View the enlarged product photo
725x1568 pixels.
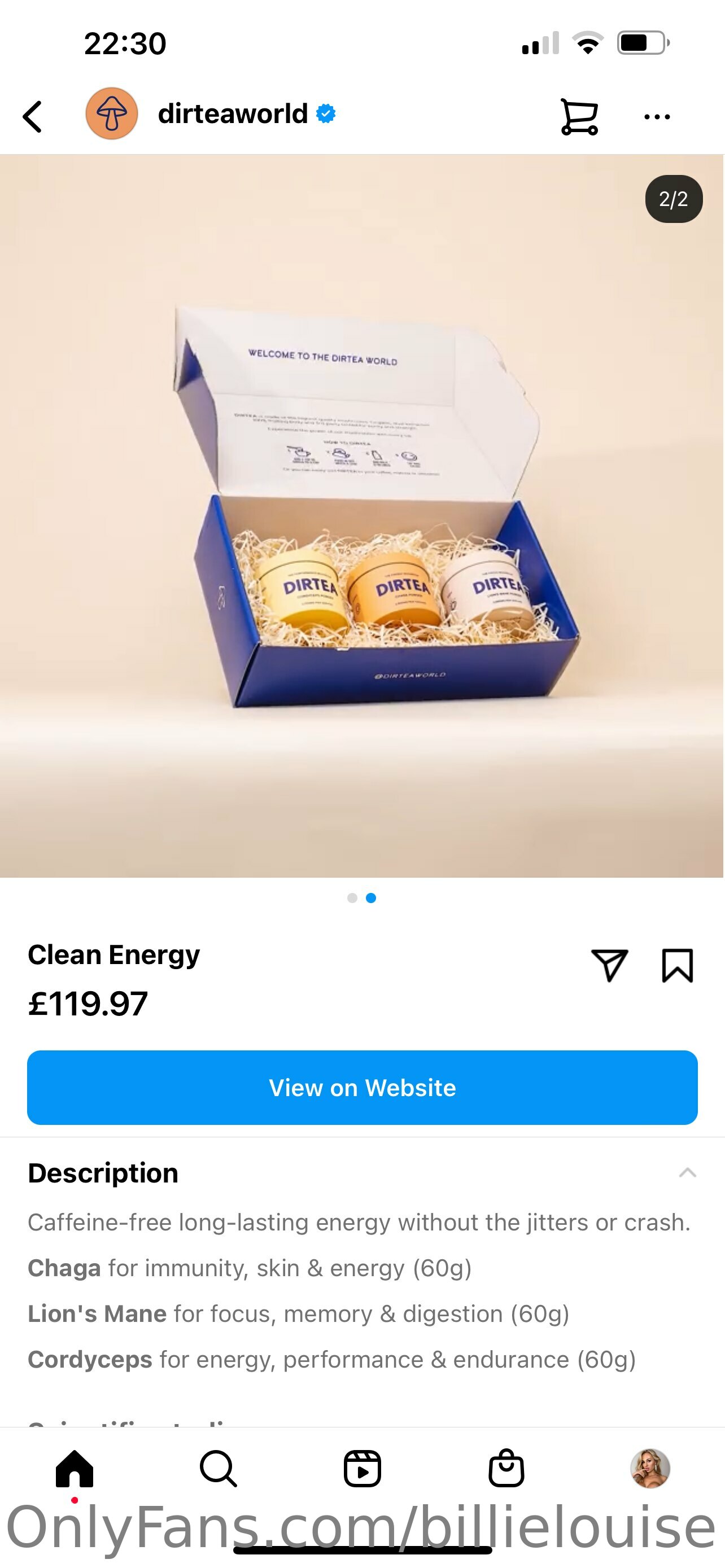point(362,515)
